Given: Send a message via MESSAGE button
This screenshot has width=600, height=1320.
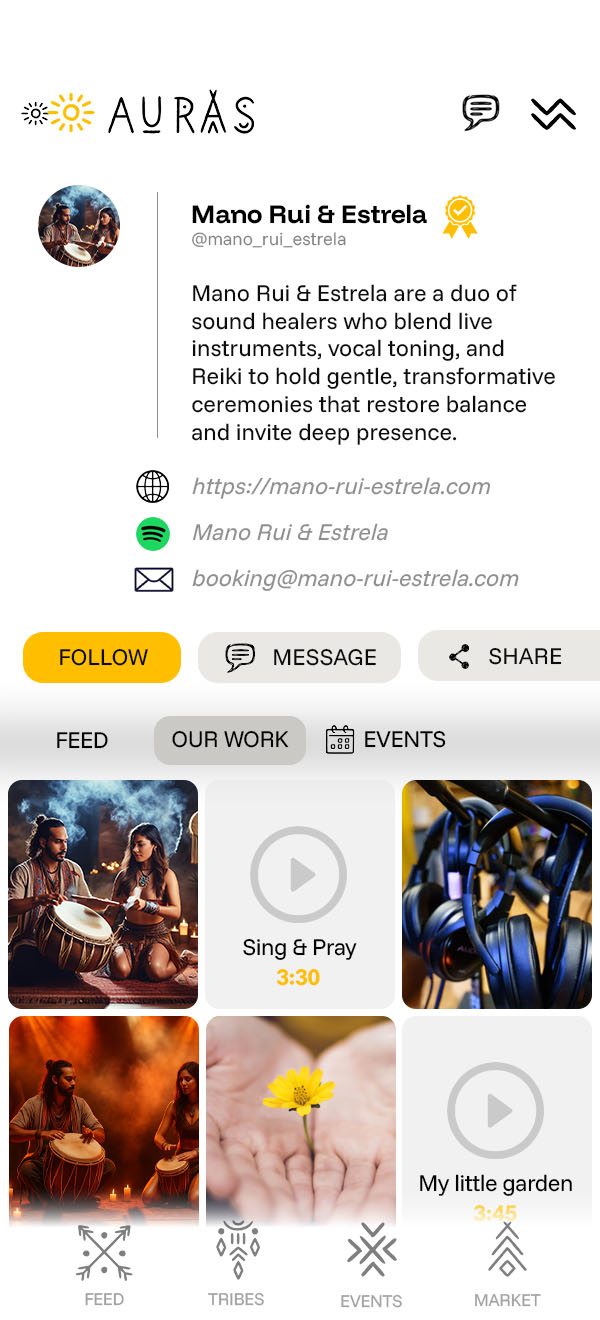Looking at the screenshot, I should [299, 657].
